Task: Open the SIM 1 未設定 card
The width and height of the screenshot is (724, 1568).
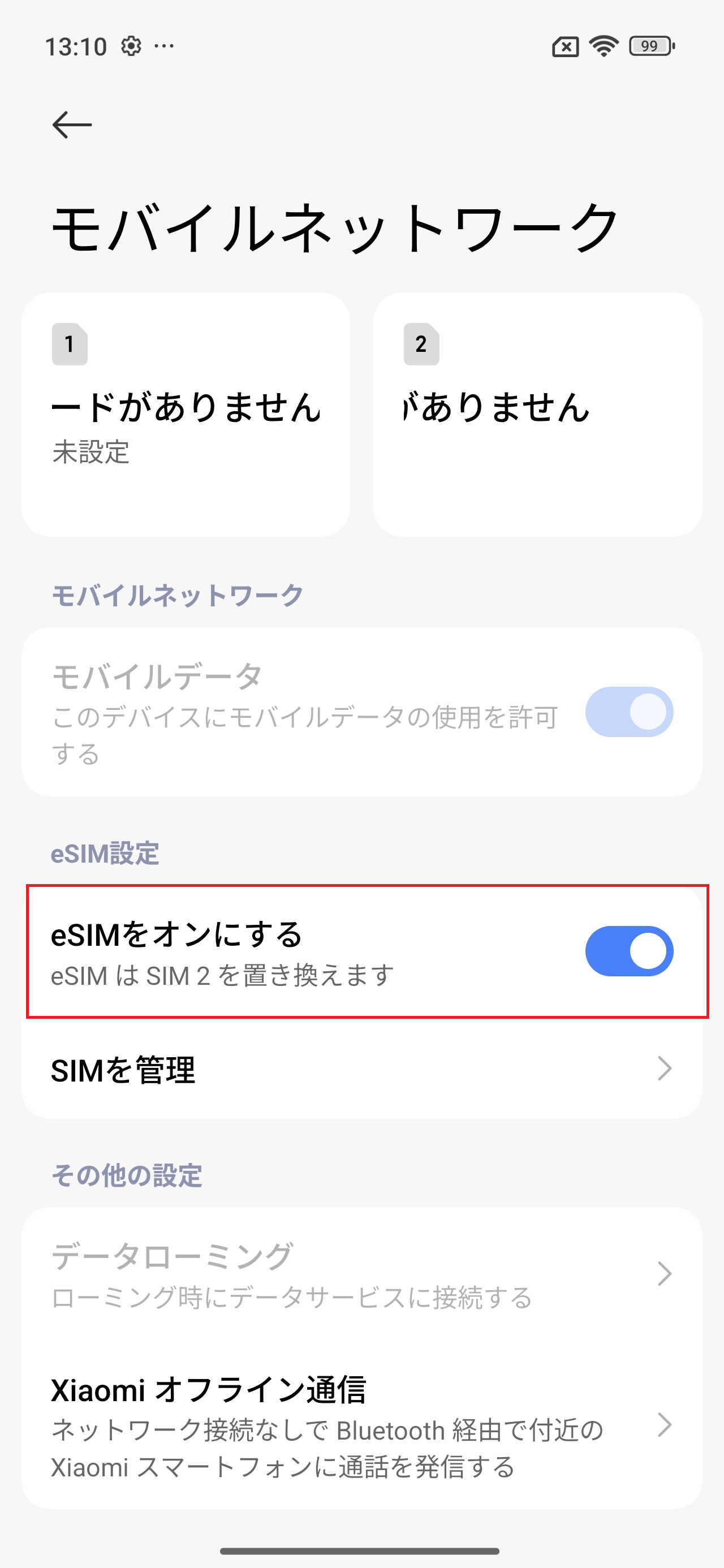Action: point(186,414)
